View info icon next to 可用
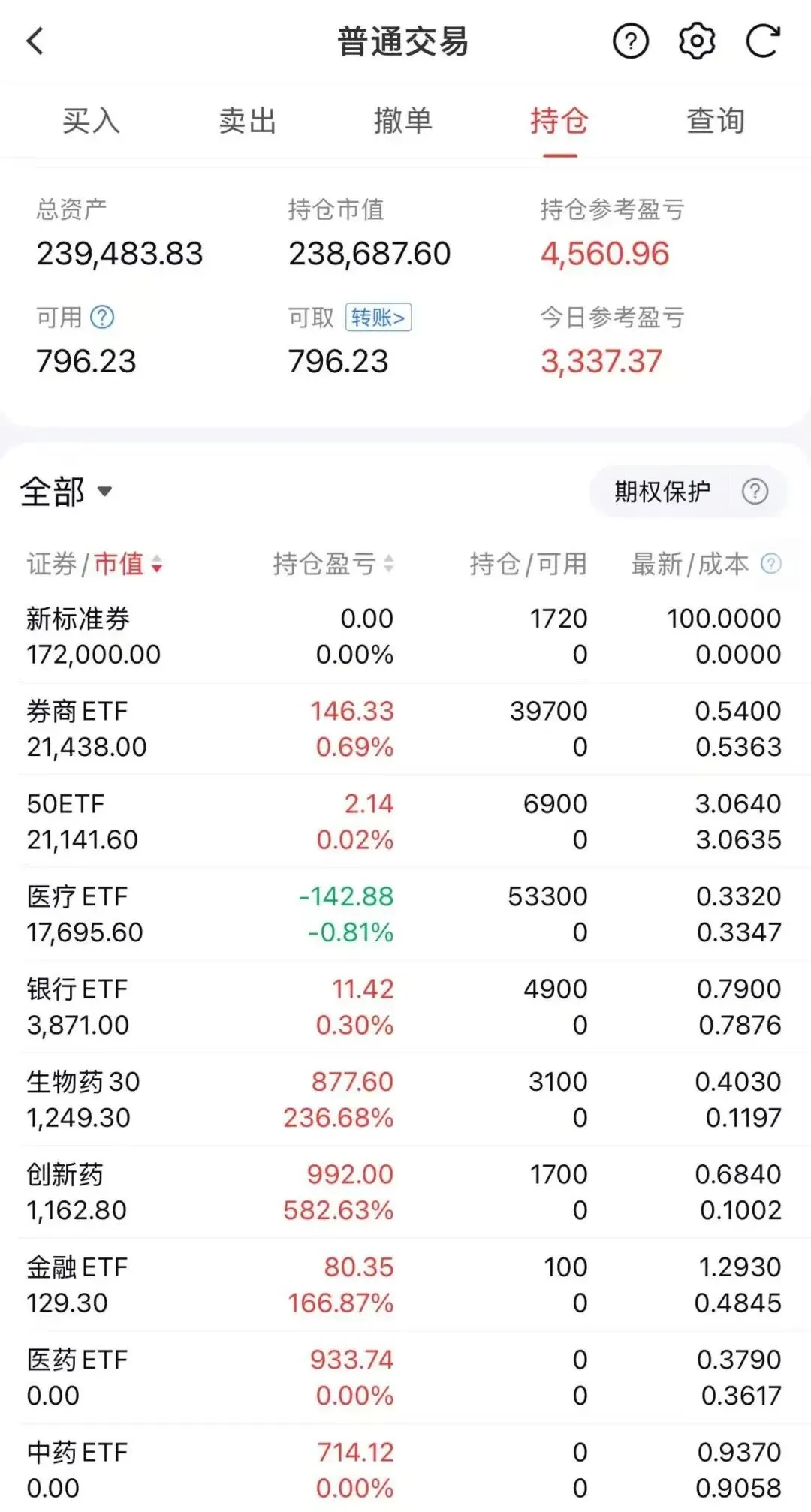811x1512 pixels. pos(102,318)
